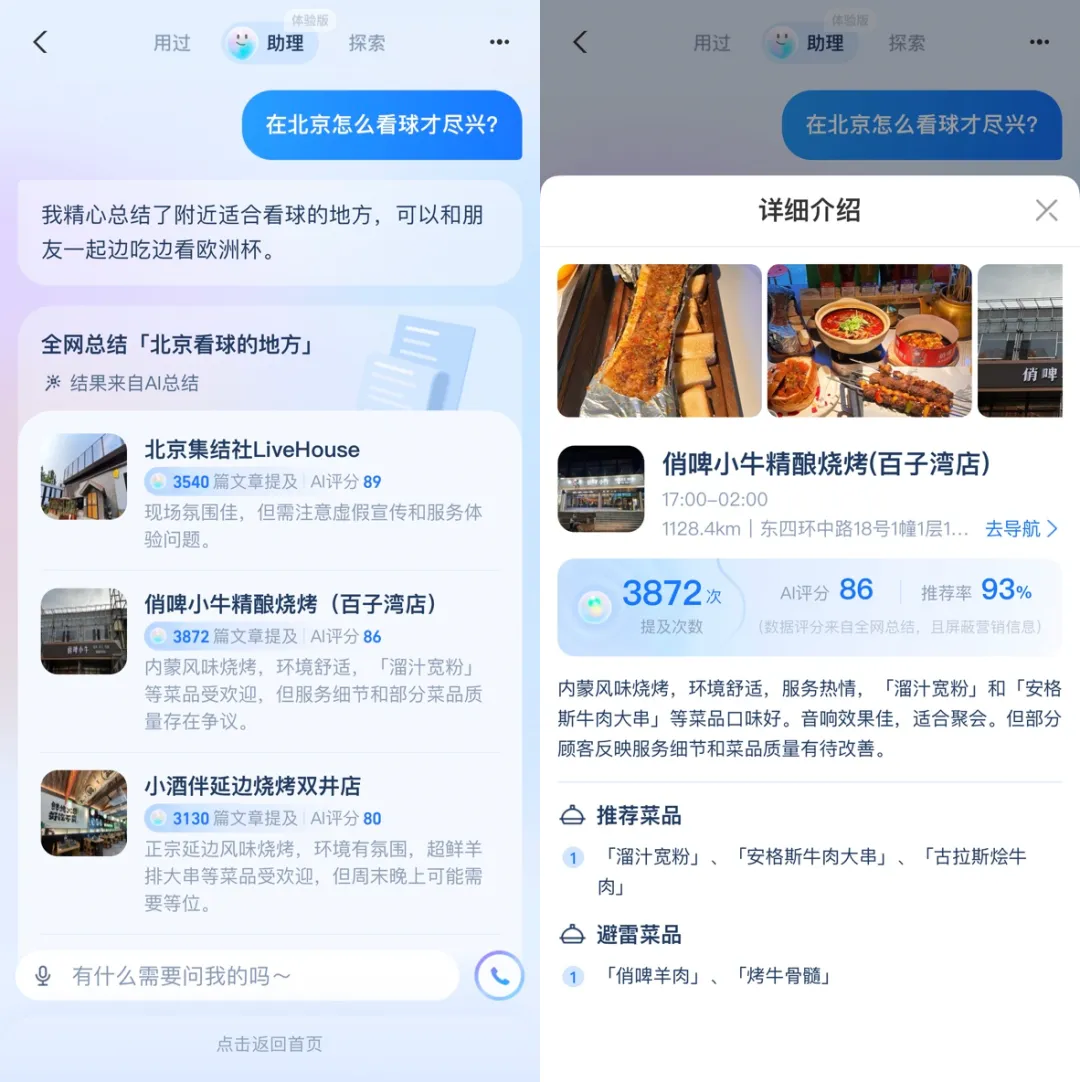Viewport: 1080px width, 1082px height.
Task: View the grilled ribs photo in details
Action: (x=658, y=340)
